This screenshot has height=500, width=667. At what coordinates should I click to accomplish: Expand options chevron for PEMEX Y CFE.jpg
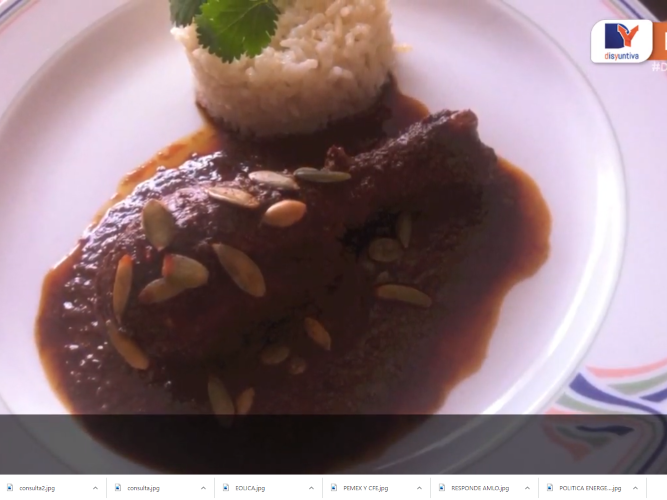pos(419,488)
